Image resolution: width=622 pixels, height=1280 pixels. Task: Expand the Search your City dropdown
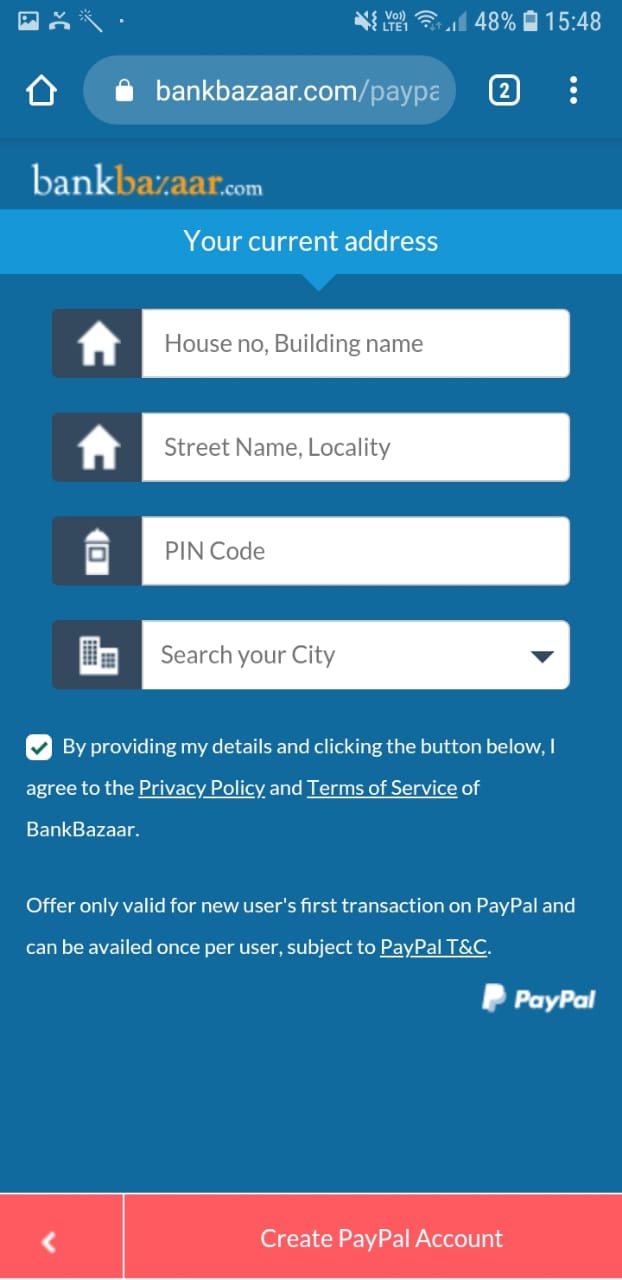coord(355,655)
